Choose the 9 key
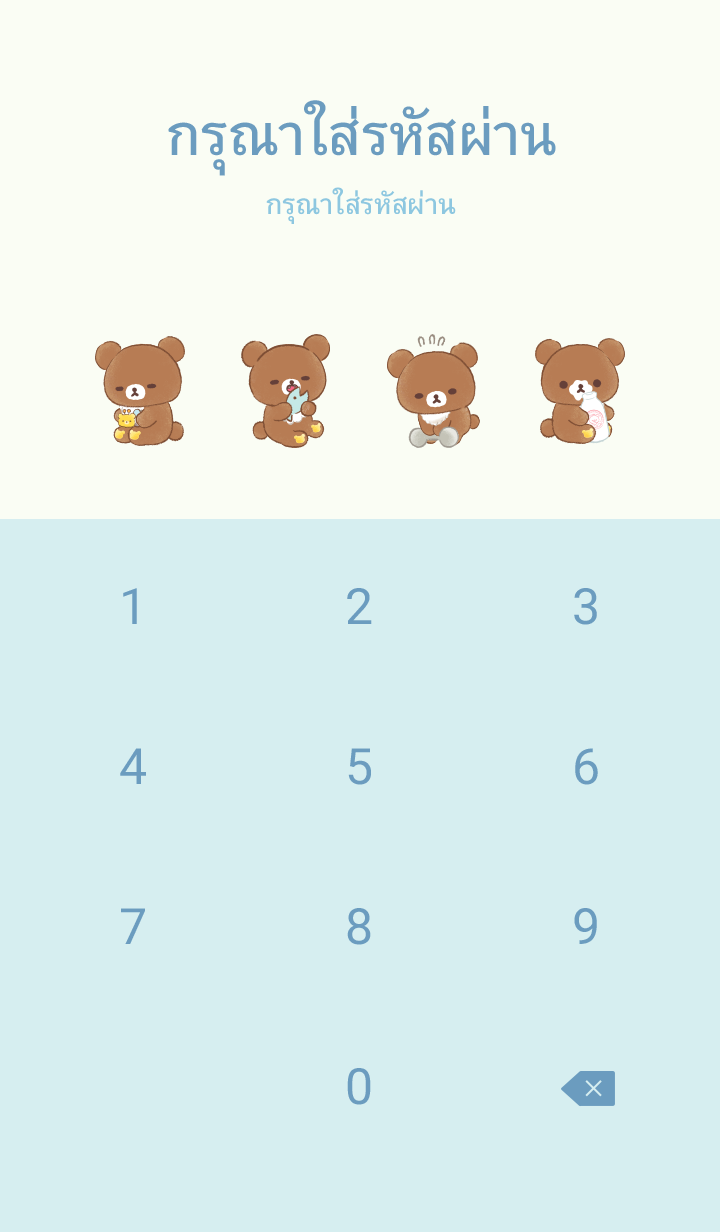This screenshot has width=720, height=1232. click(585, 927)
